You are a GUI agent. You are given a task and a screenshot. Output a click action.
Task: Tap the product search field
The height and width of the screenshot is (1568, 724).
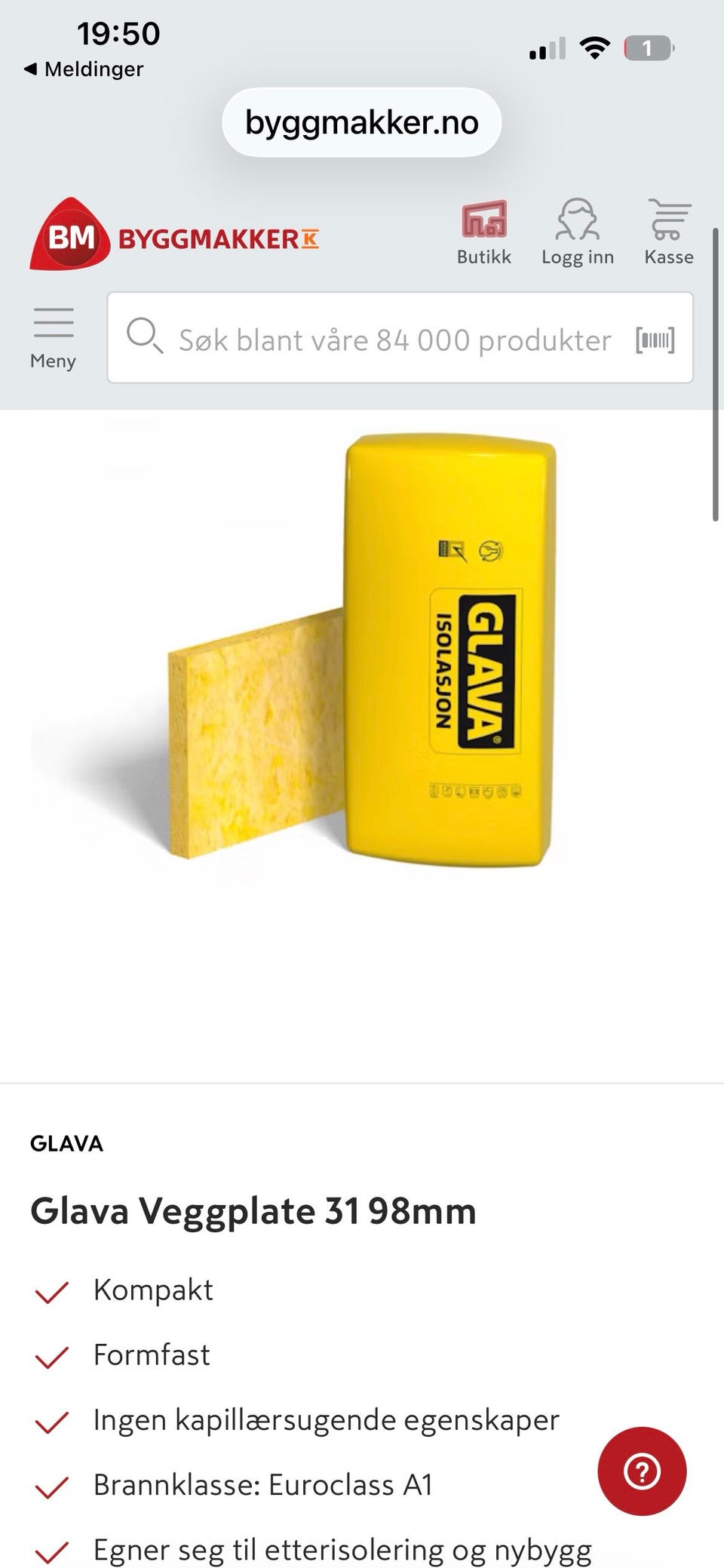(400, 337)
